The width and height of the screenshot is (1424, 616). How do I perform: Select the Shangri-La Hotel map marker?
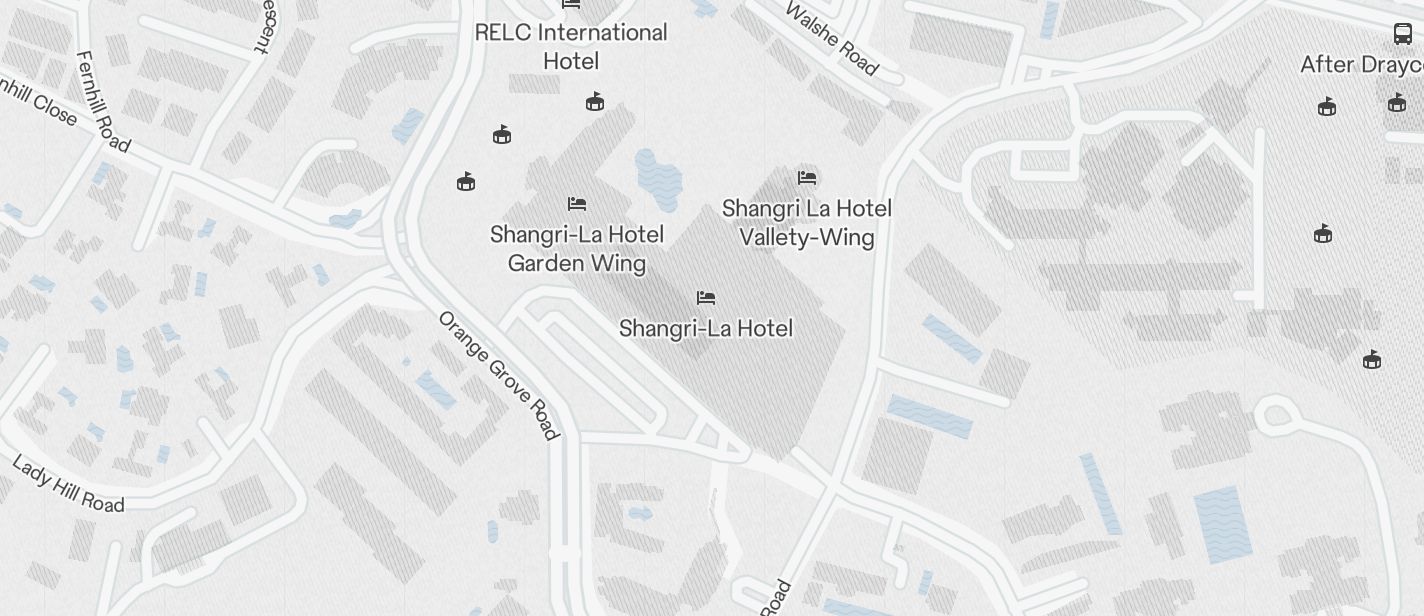706,298
